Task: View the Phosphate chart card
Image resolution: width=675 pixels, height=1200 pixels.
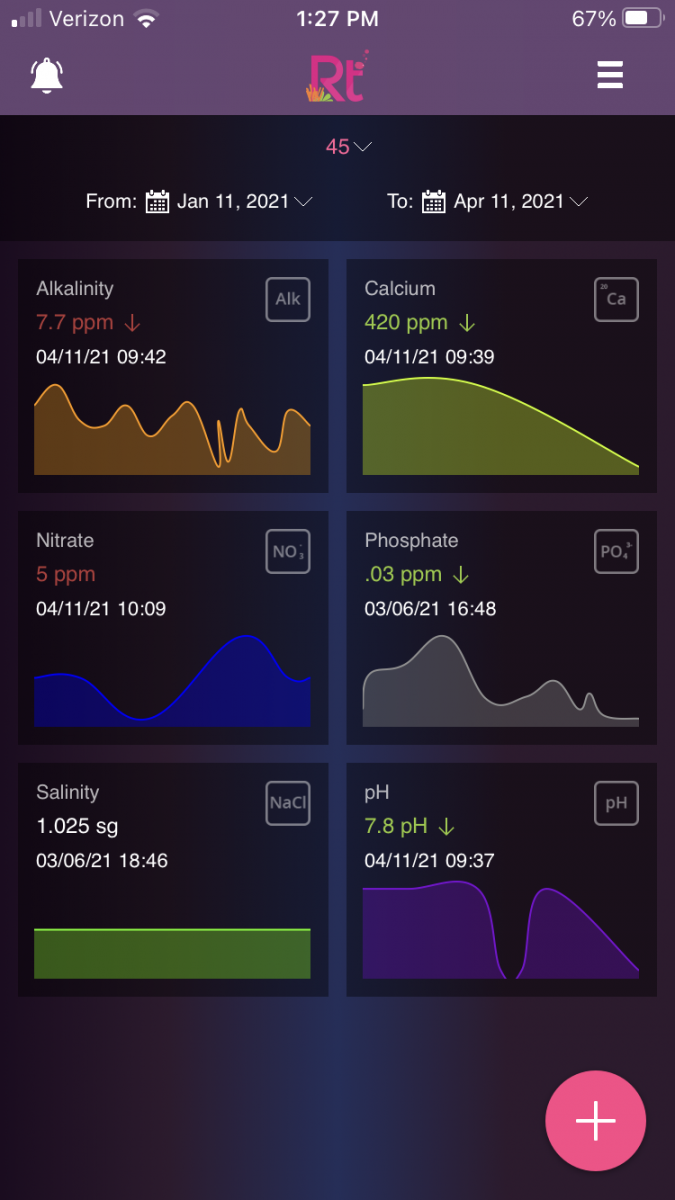Action: 502,628
